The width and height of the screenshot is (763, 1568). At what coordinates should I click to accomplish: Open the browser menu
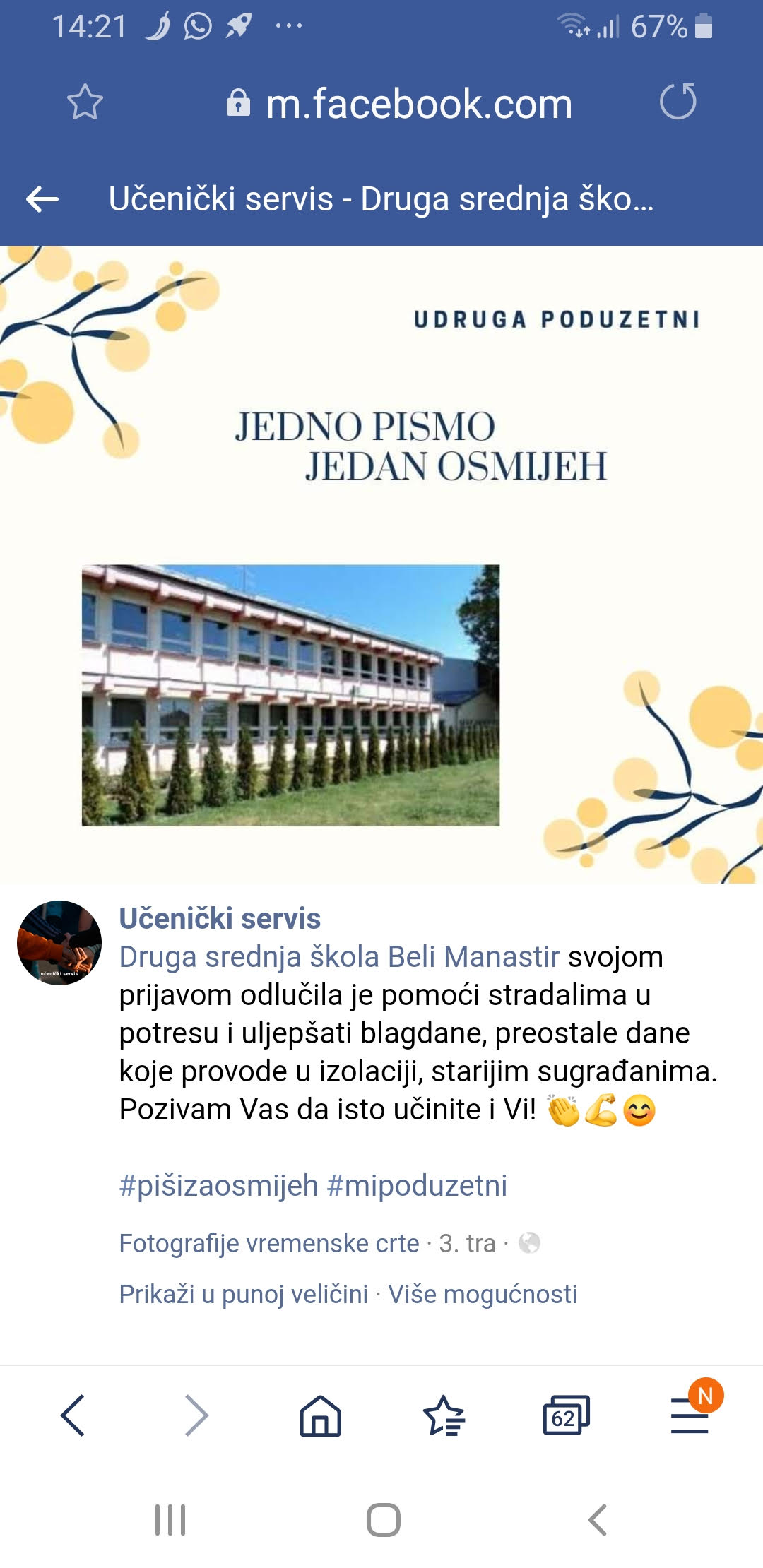click(x=690, y=1415)
